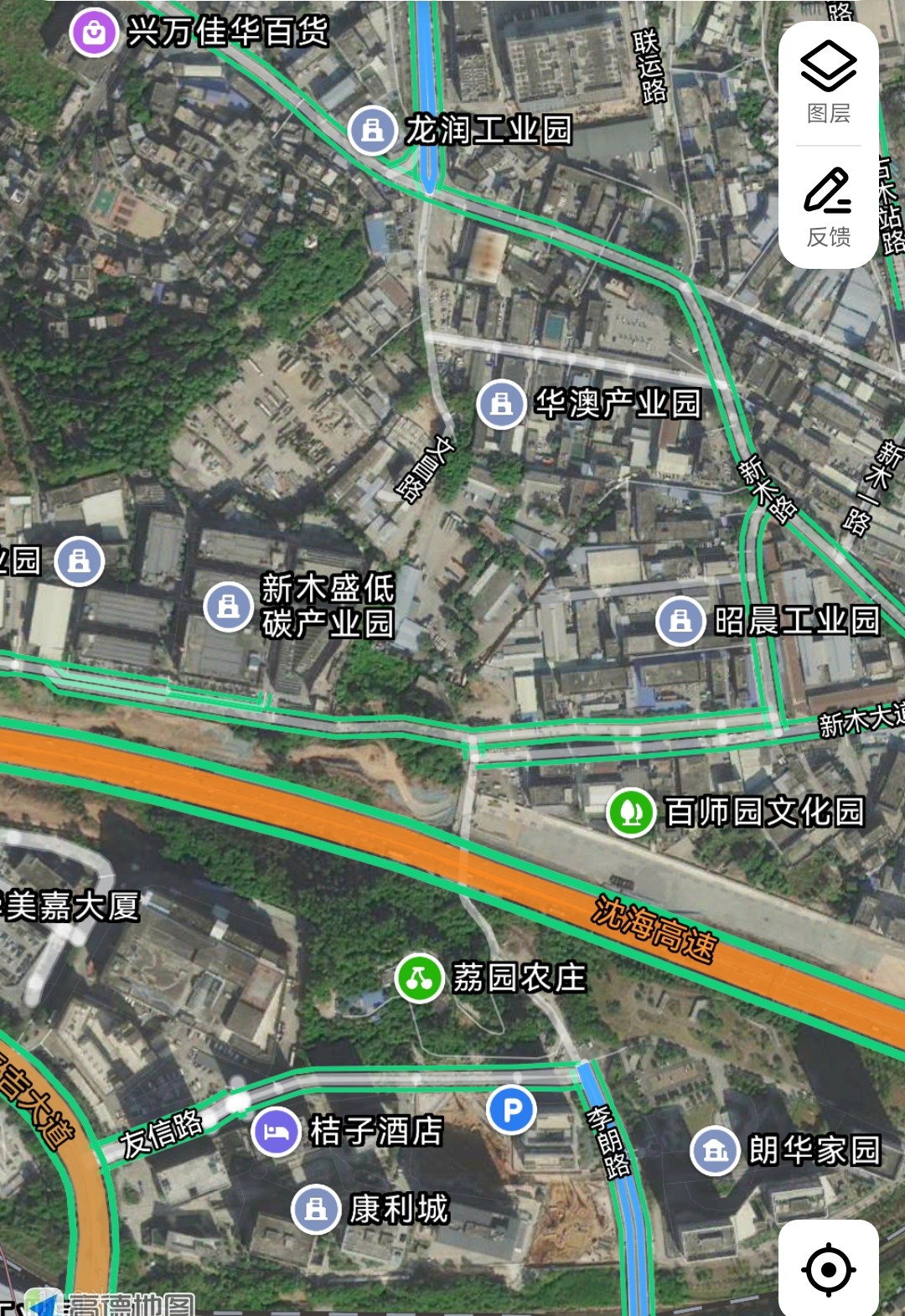Select the 华澳产业园 map marker

click(x=501, y=405)
